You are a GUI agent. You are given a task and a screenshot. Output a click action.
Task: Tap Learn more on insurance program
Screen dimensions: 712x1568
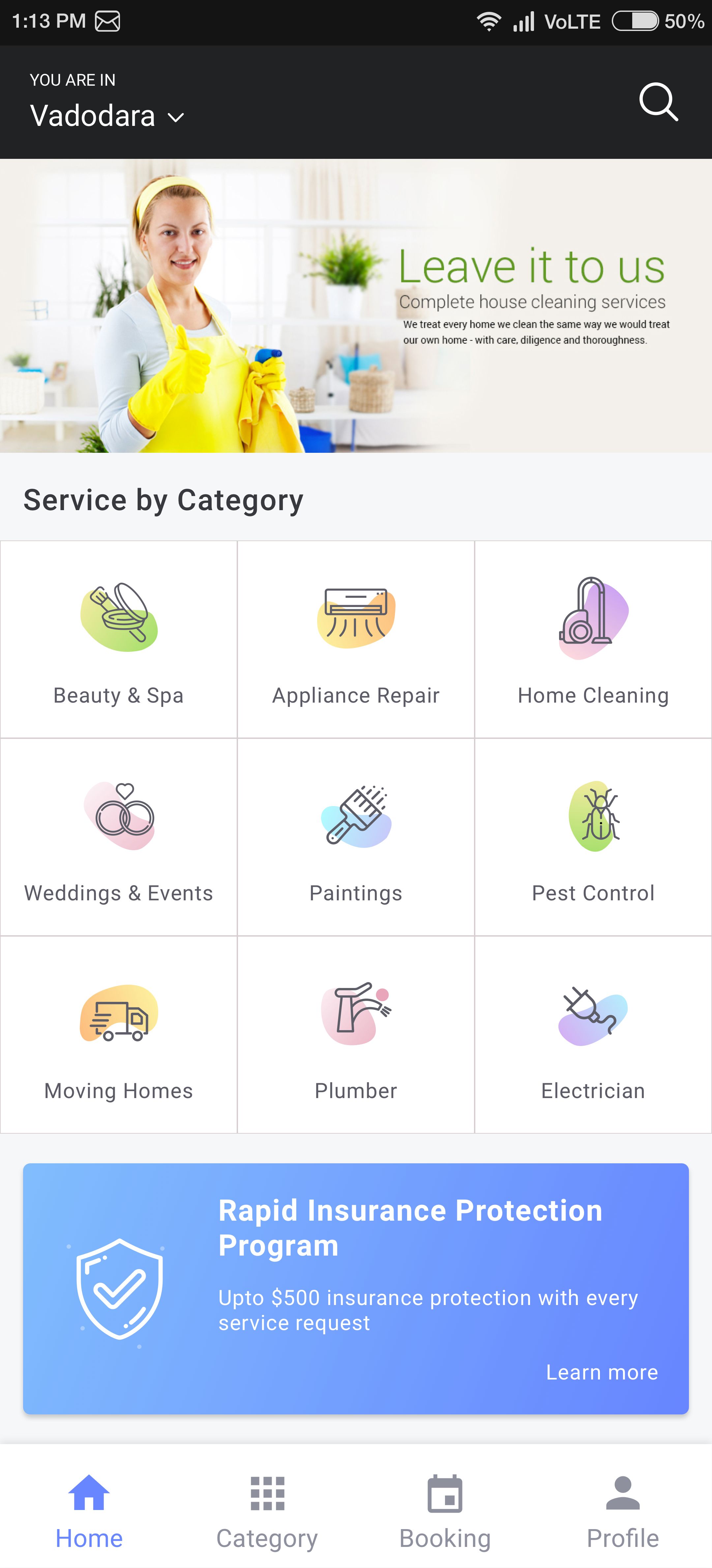(x=601, y=1372)
